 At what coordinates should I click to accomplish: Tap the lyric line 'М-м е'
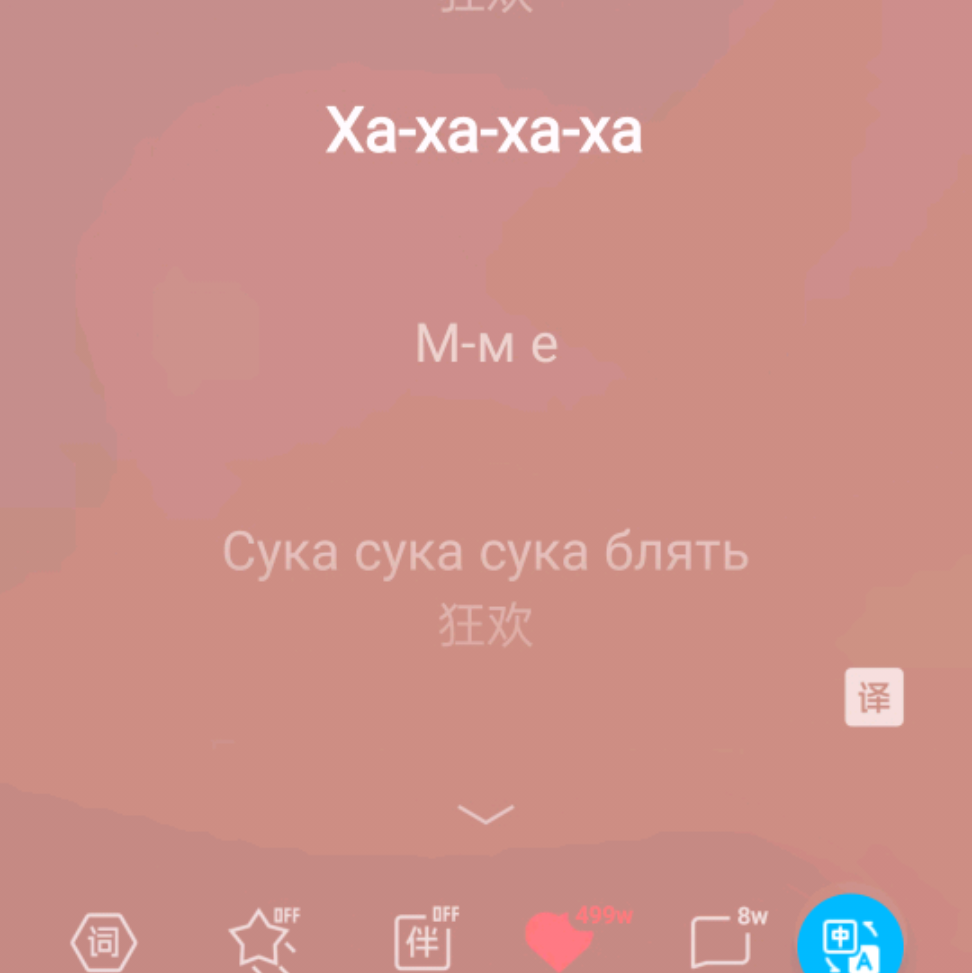click(x=486, y=343)
